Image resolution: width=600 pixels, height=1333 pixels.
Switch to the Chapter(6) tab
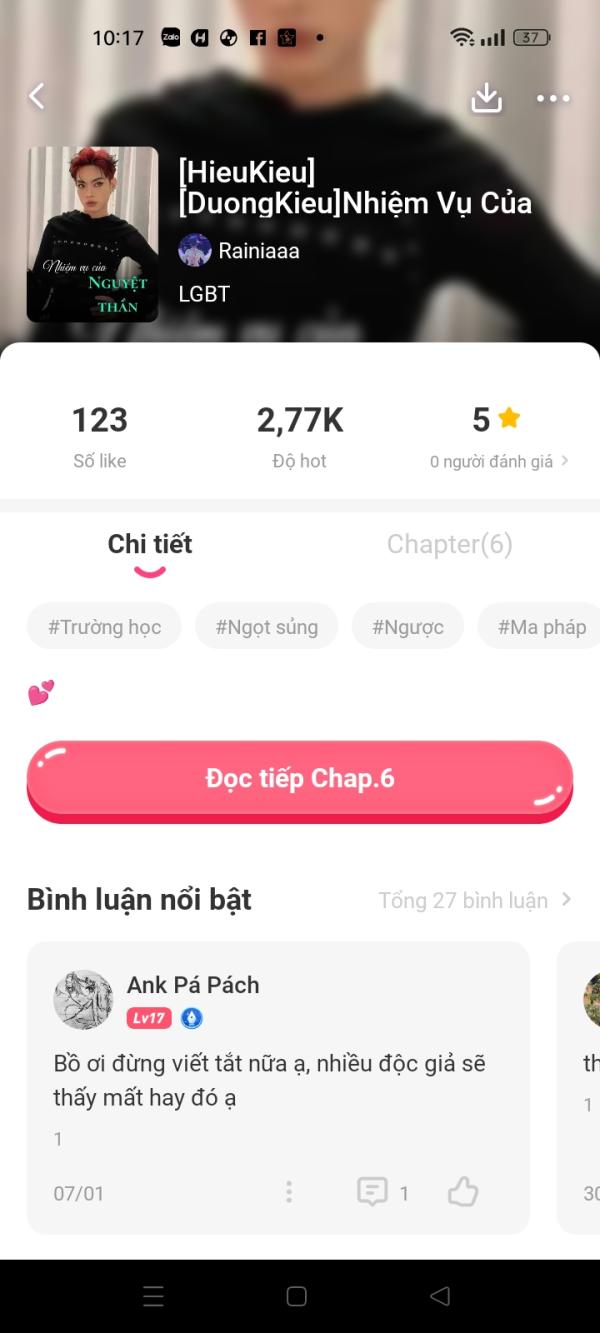[449, 544]
